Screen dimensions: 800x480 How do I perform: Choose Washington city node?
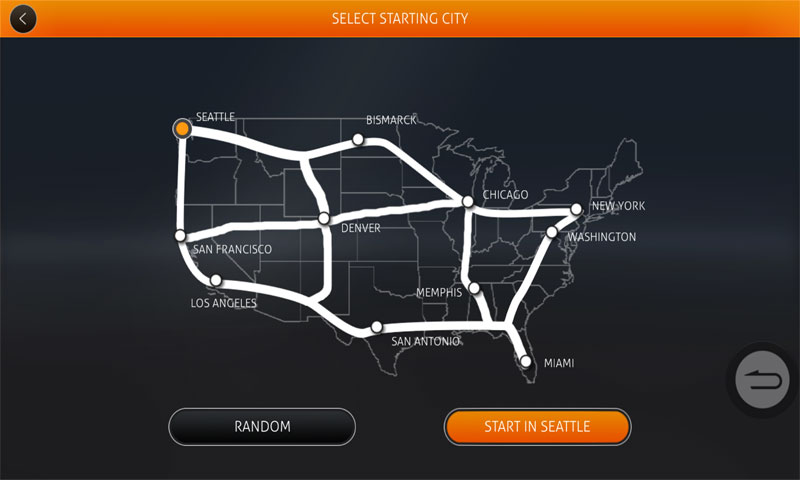[551, 232]
